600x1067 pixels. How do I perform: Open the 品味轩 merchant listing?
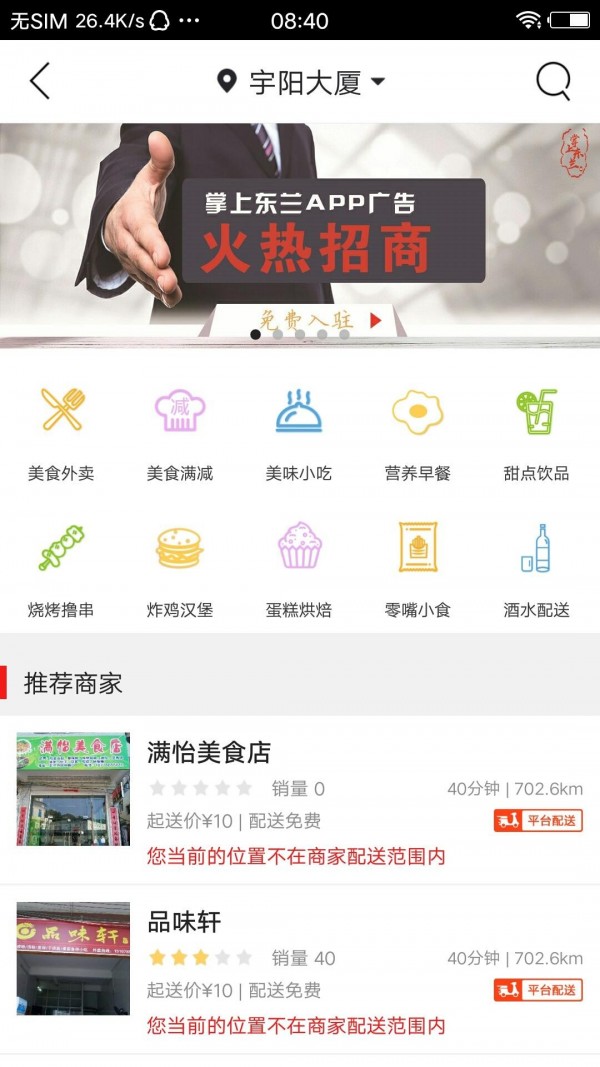tap(300, 968)
